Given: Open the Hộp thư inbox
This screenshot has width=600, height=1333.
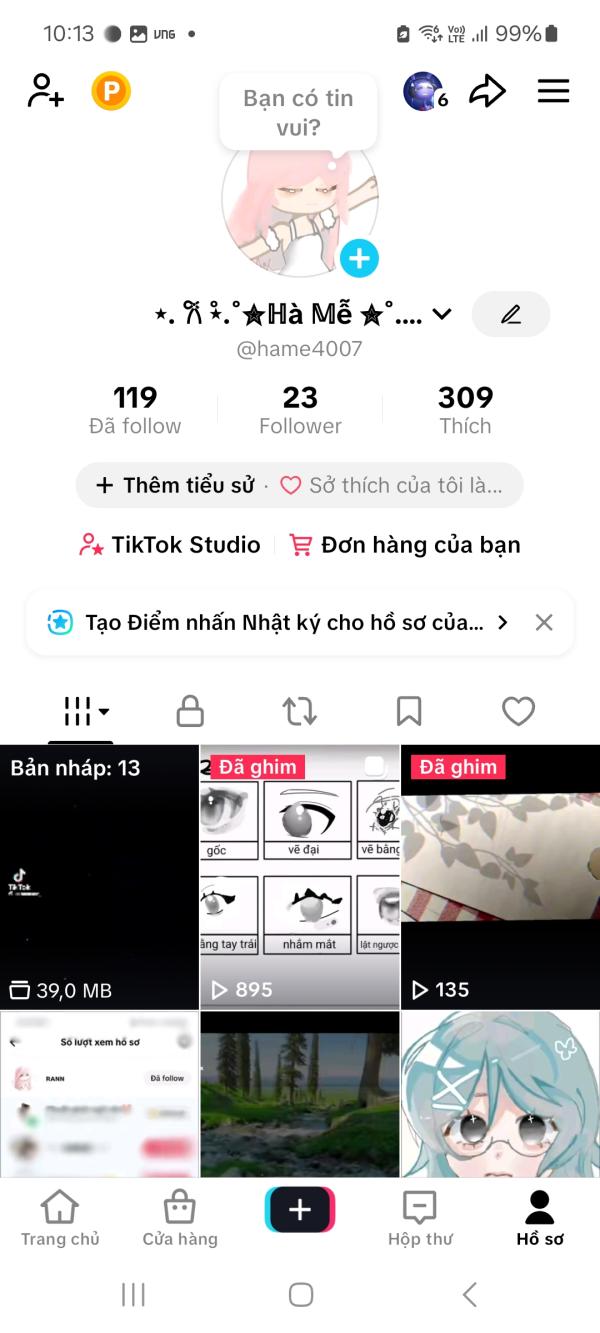Looking at the screenshot, I should (420, 1219).
